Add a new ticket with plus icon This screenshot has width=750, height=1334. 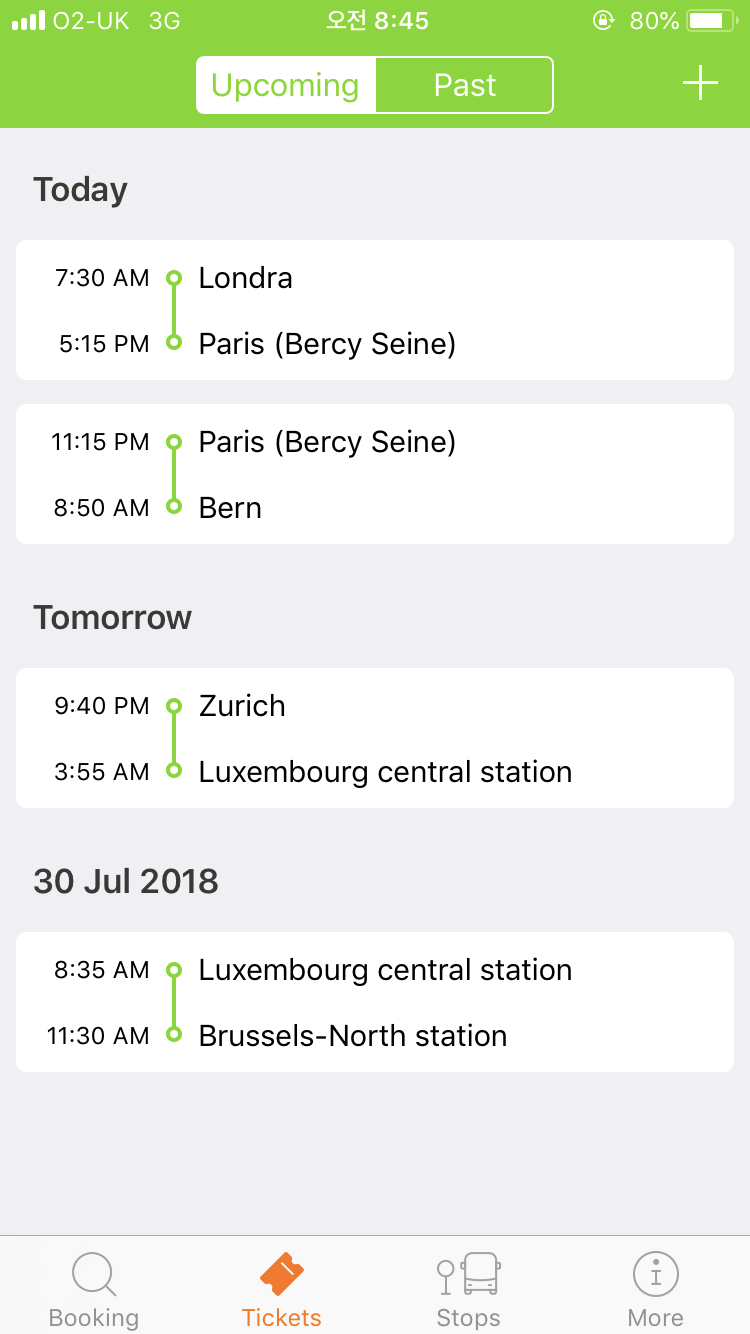700,84
